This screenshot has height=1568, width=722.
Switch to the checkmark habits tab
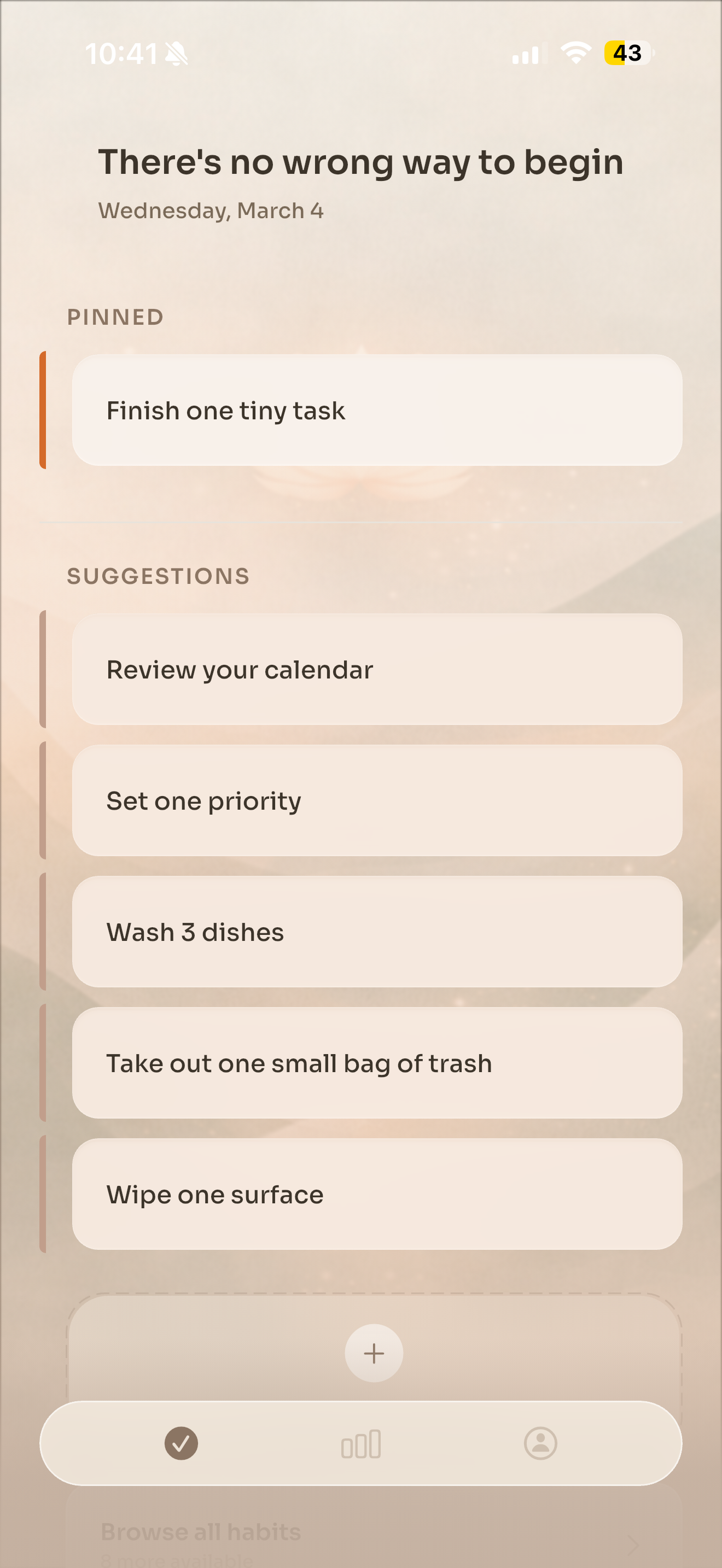182,1443
